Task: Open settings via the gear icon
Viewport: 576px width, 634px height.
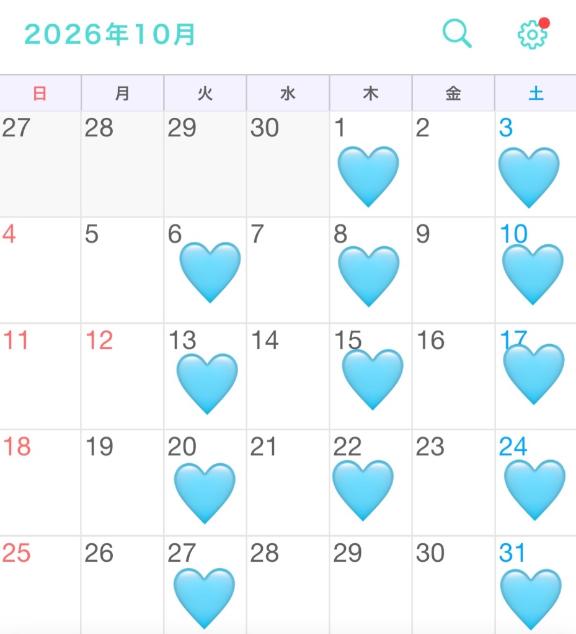Action: [x=533, y=34]
